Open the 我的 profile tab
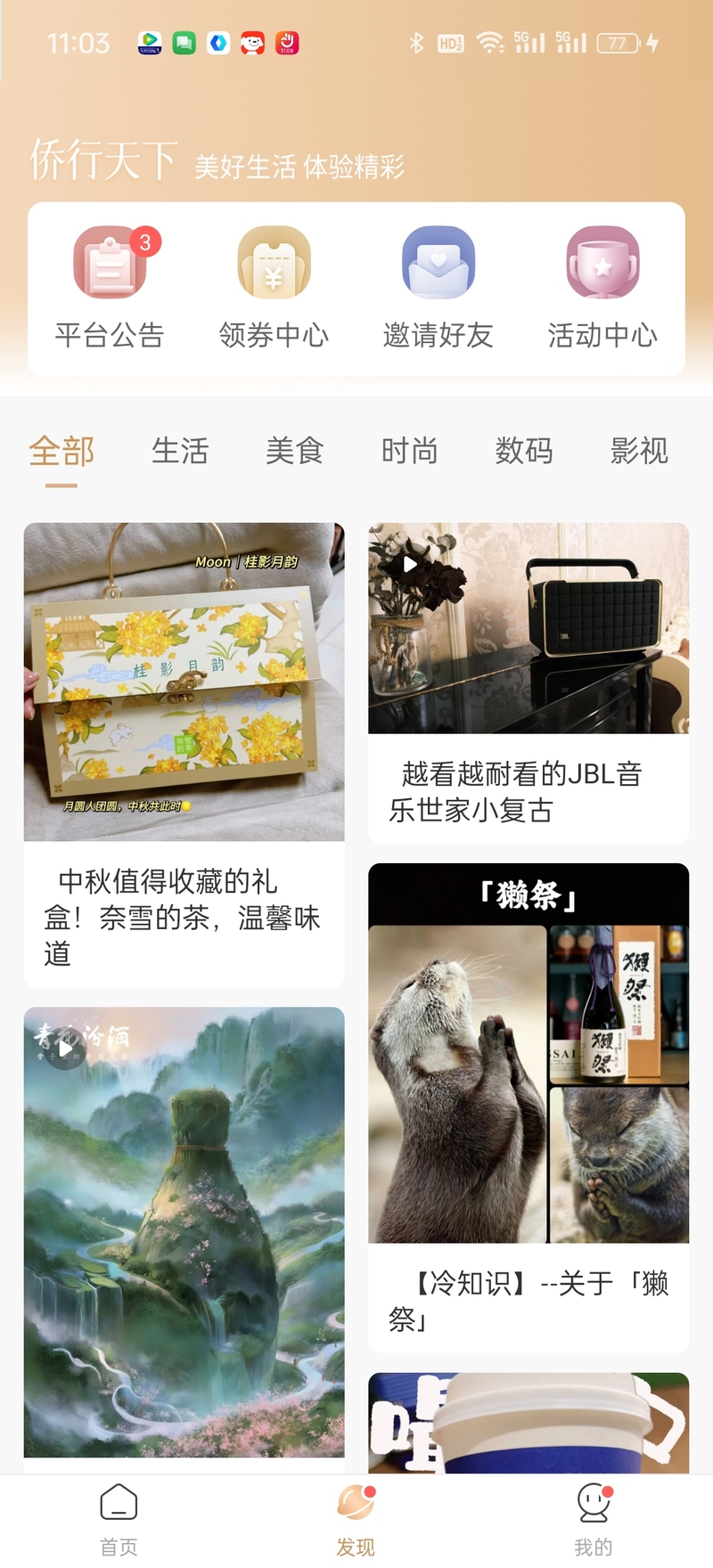Image resolution: width=713 pixels, height=1568 pixels. click(x=594, y=1519)
